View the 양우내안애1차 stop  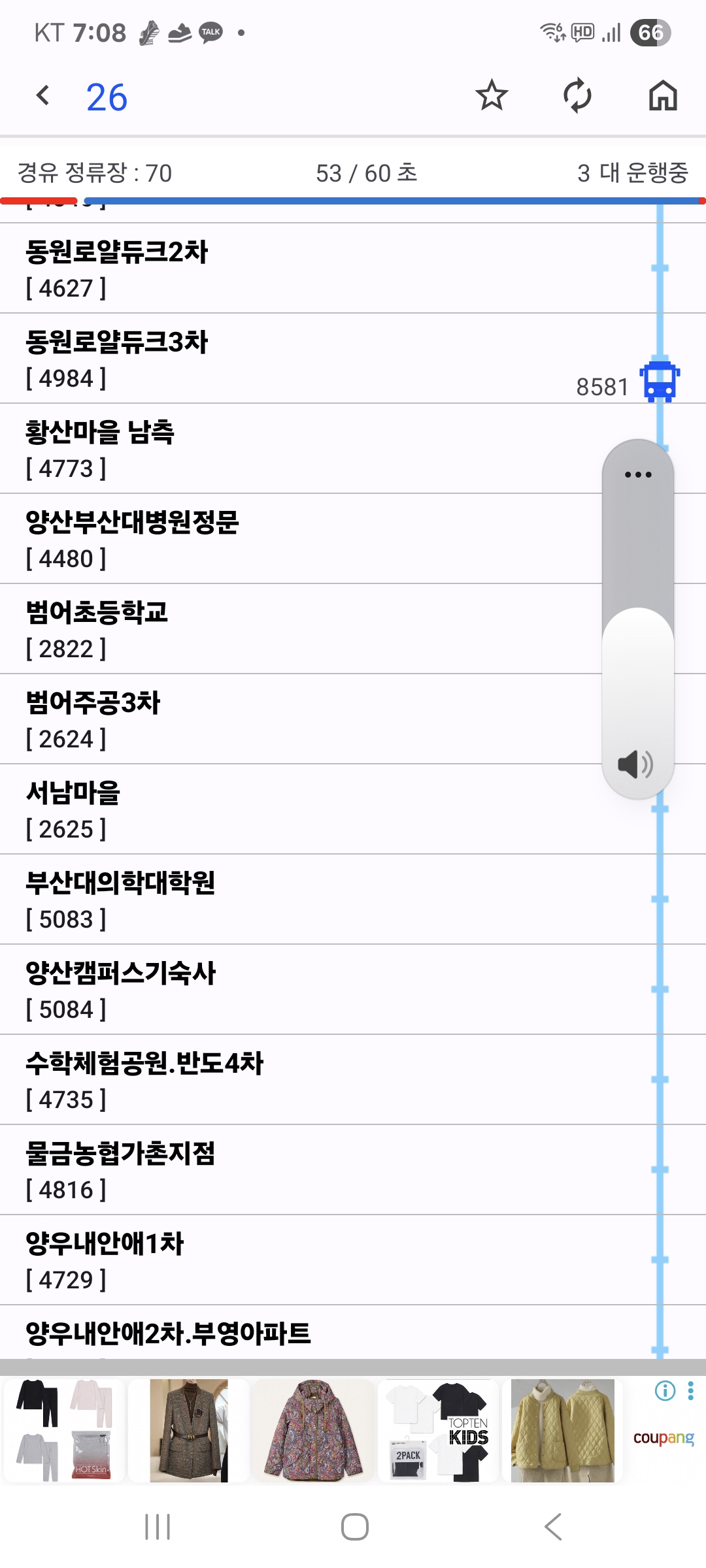coord(105,1260)
